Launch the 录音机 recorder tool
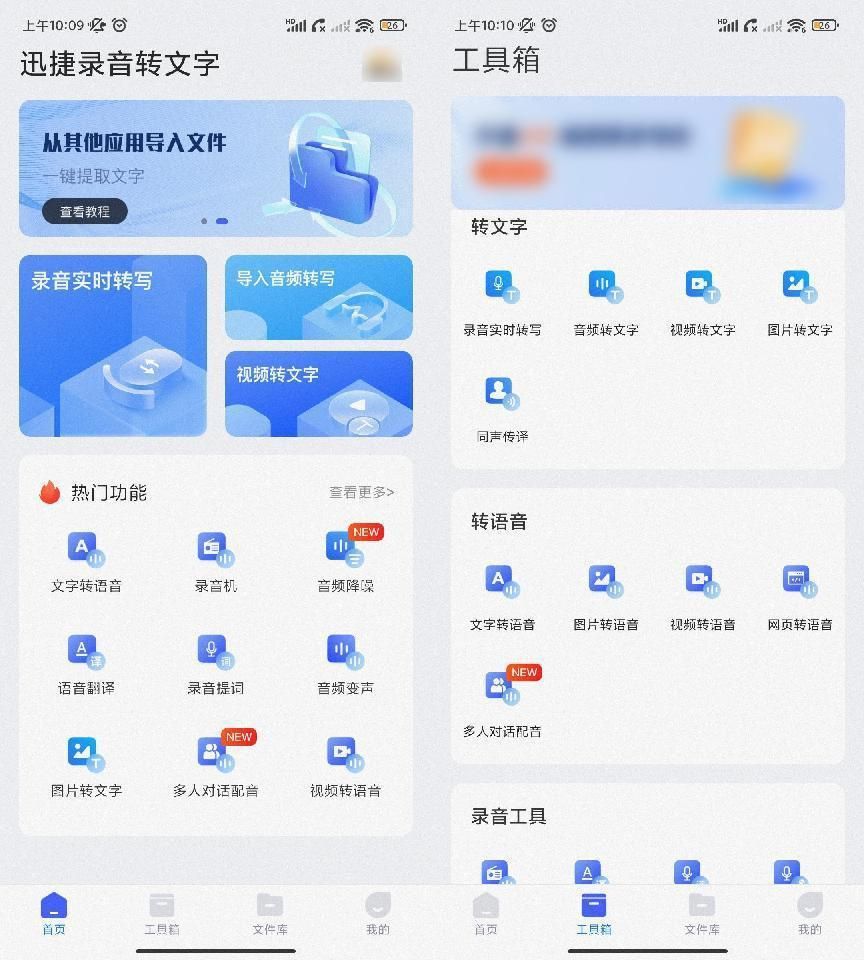Screen dimensions: 864x960 click(x=215, y=561)
